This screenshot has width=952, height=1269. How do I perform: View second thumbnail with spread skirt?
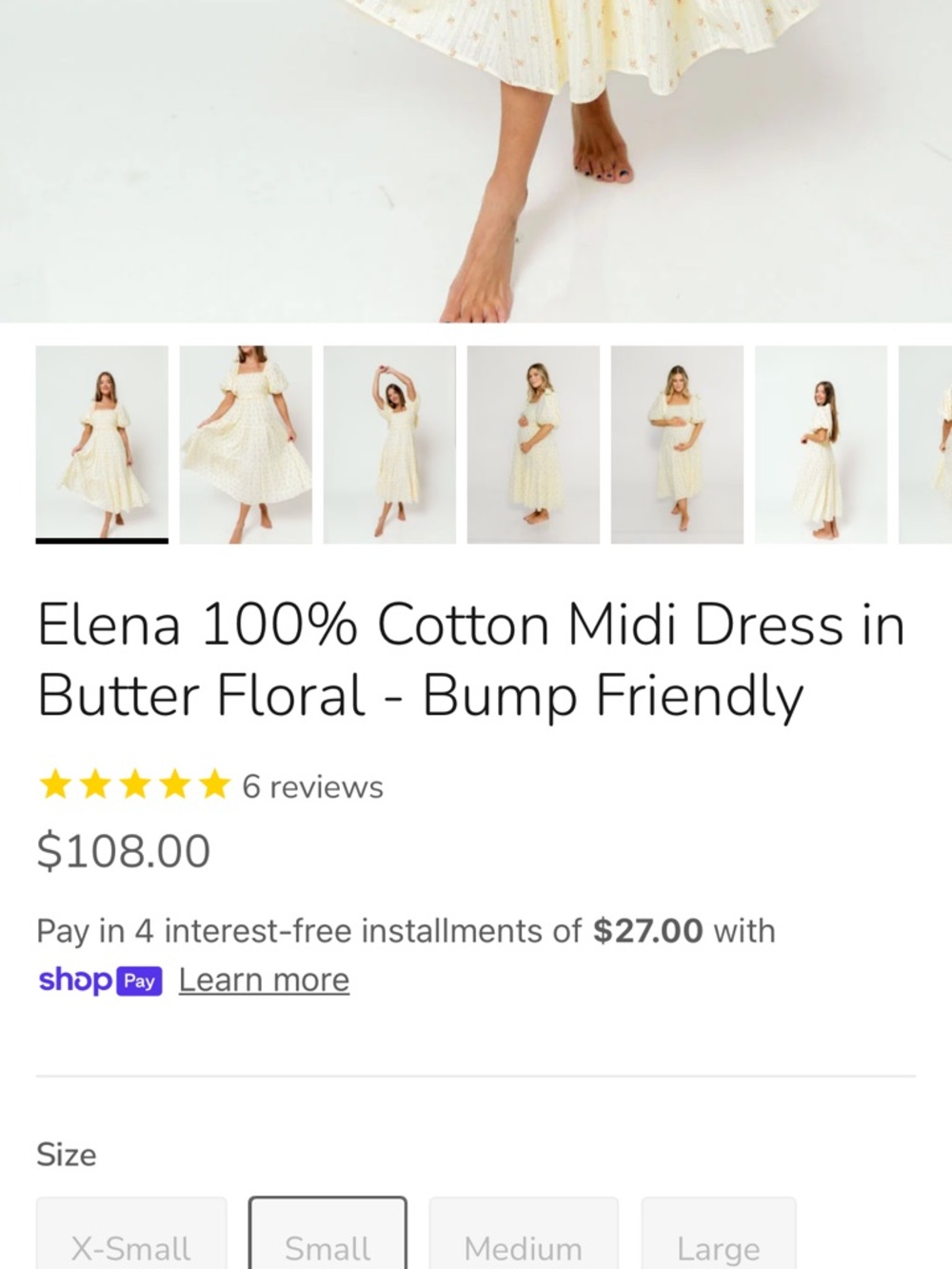(246, 445)
